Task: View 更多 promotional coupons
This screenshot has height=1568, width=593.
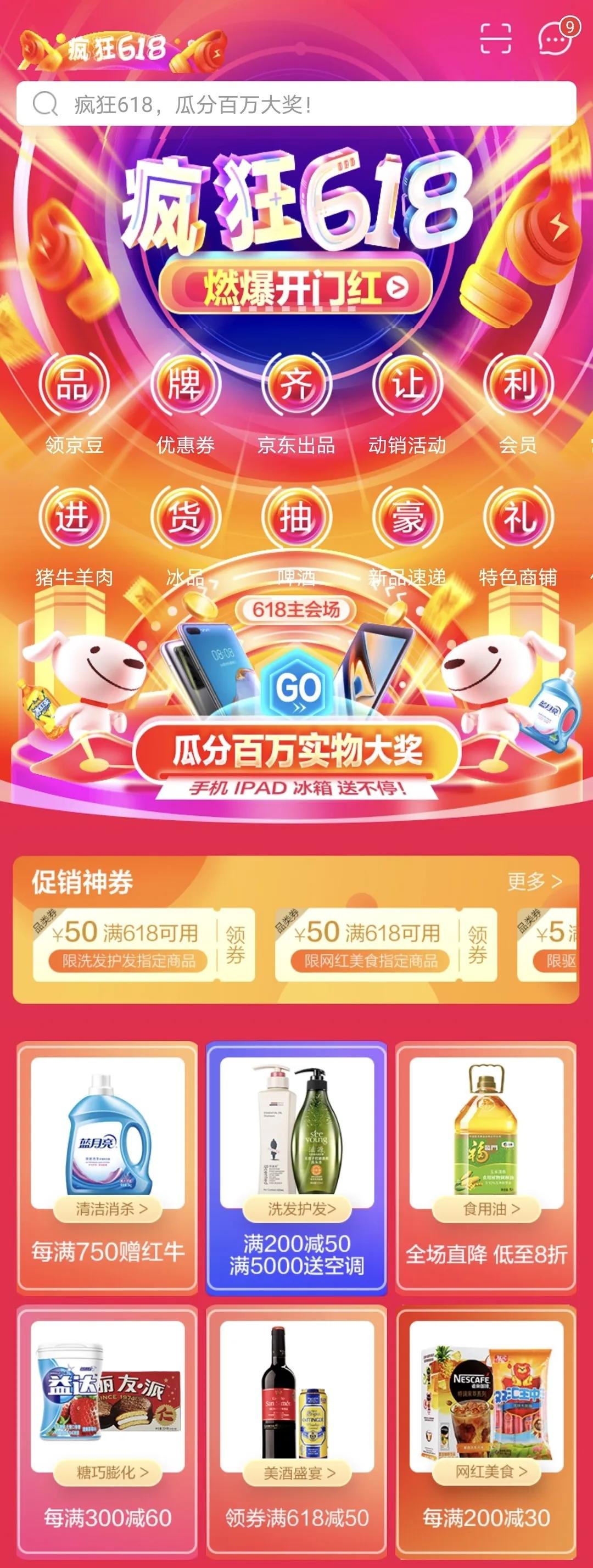Action: (534, 881)
